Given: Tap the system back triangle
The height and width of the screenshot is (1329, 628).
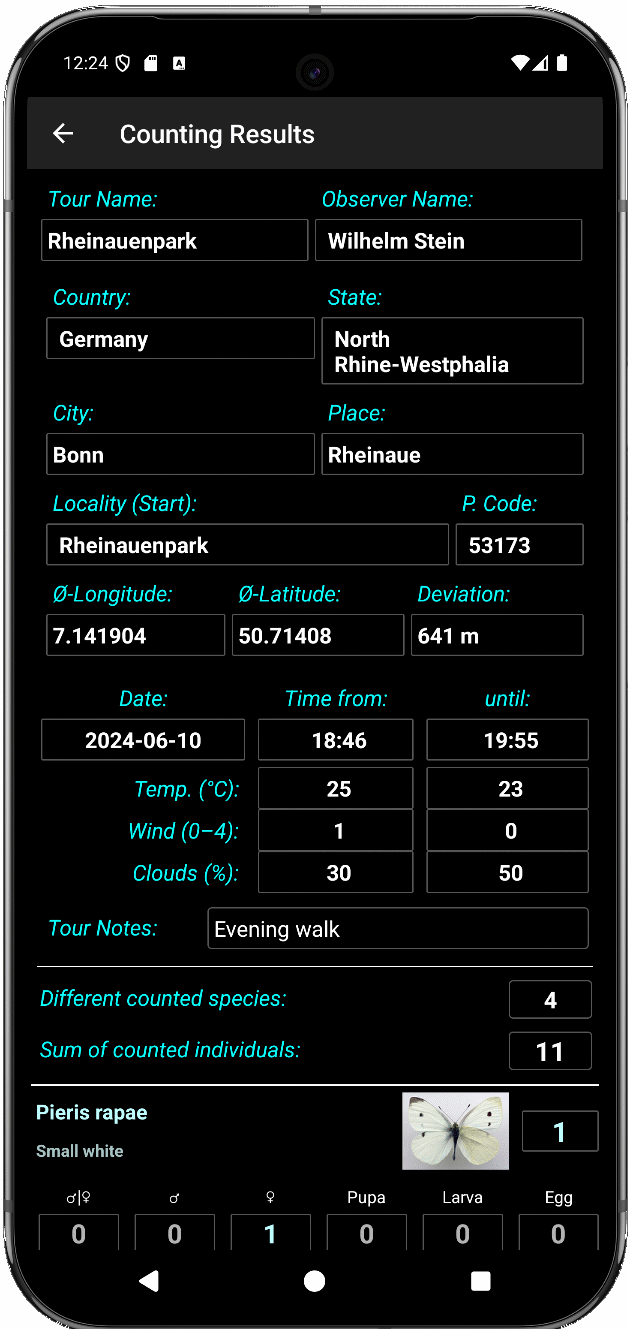Looking at the screenshot, I should (x=148, y=1280).
